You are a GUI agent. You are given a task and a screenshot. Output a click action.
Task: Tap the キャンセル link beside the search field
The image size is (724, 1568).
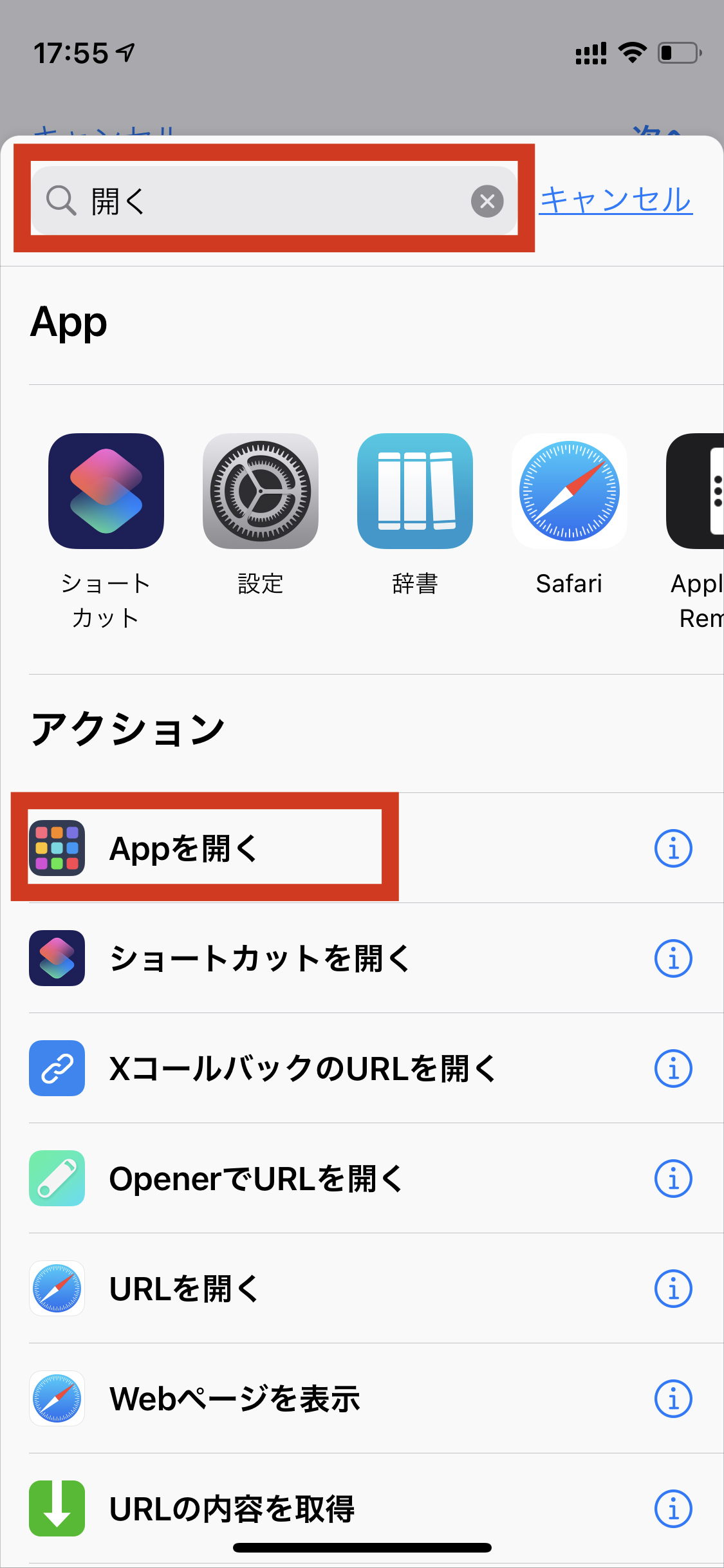coord(616,200)
